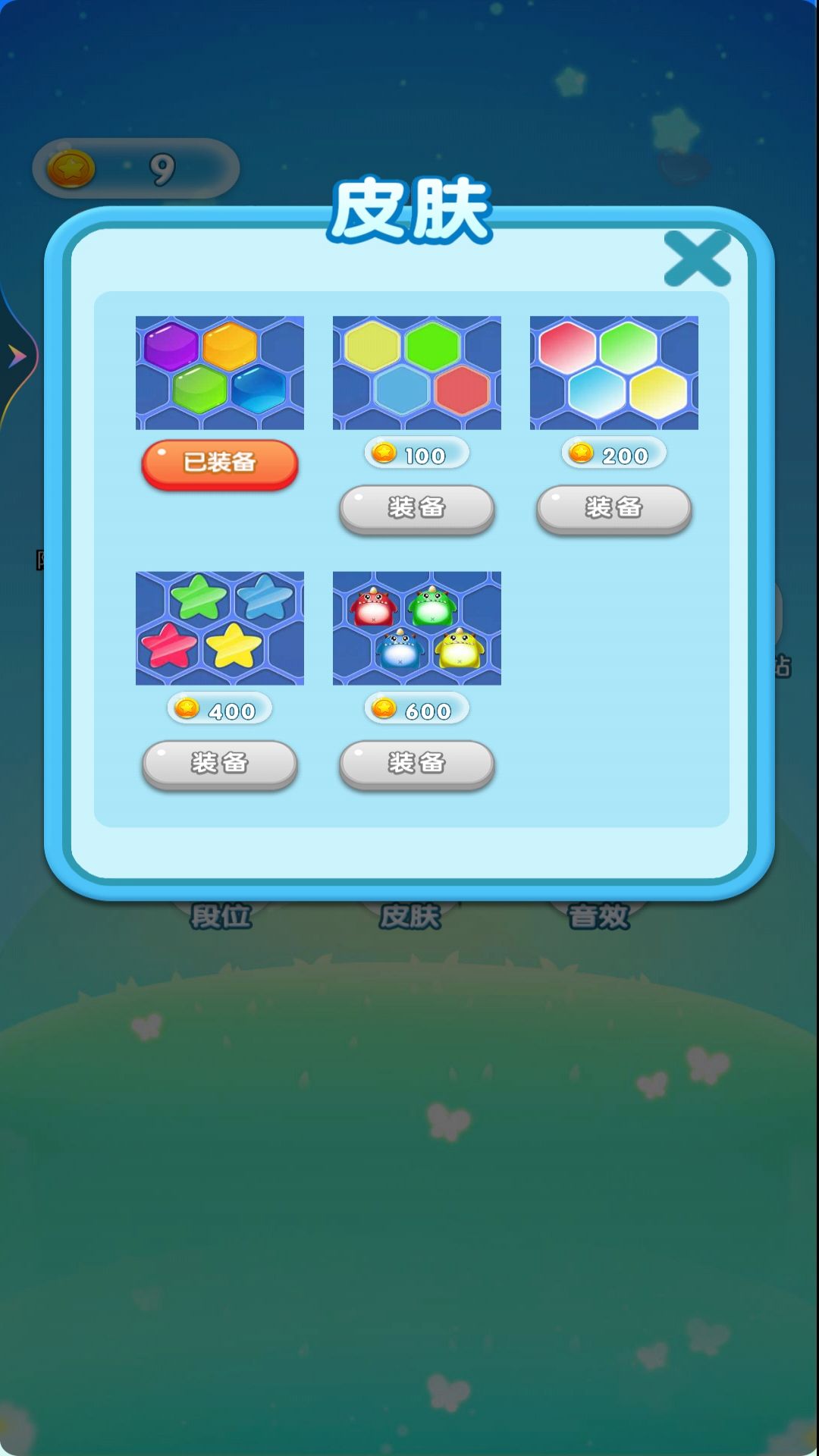Equip the 400-coin star skin
819x1456 pixels.
pyautogui.click(x=220, y=764)
